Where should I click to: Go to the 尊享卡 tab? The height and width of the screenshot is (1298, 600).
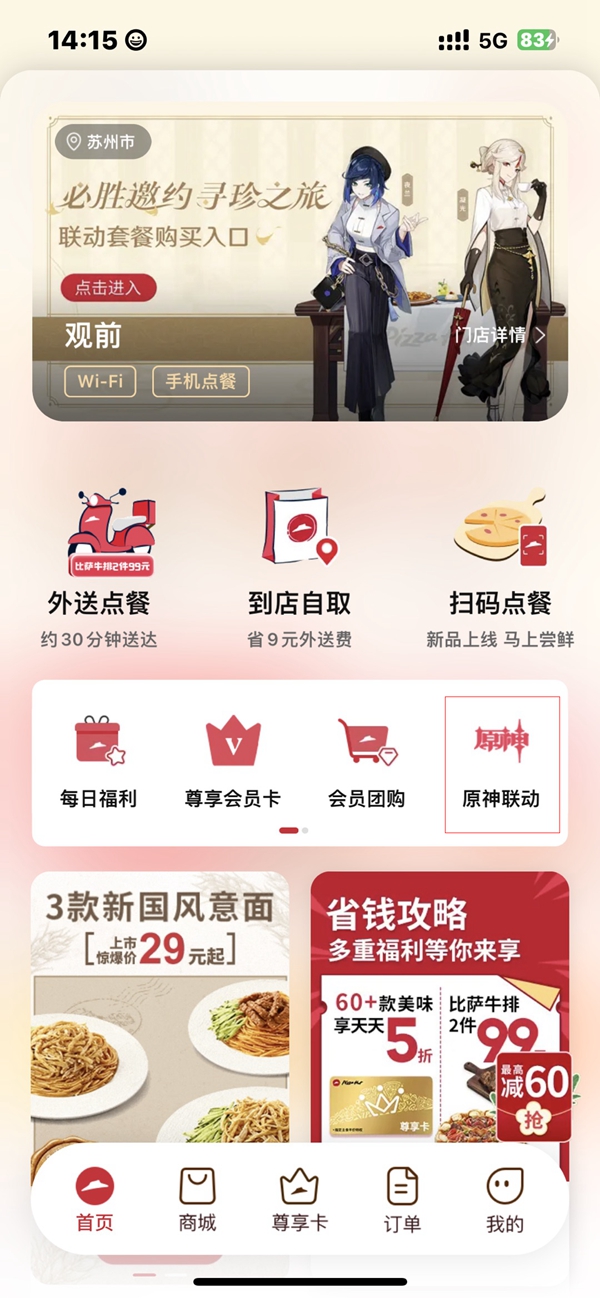click(x=299, y=1199)
